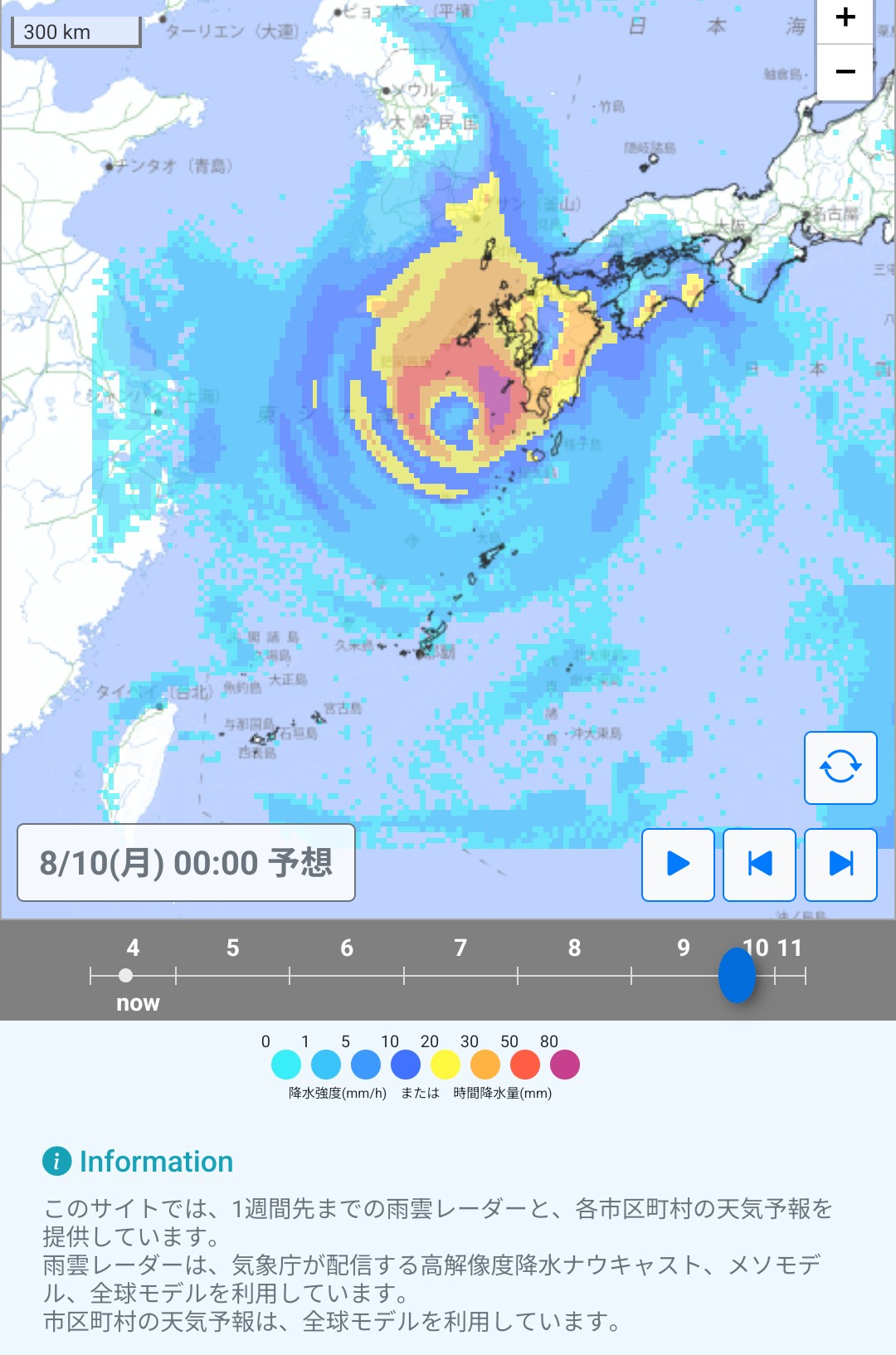
Task: Zoom out of the map
Action: coord(845,72)
